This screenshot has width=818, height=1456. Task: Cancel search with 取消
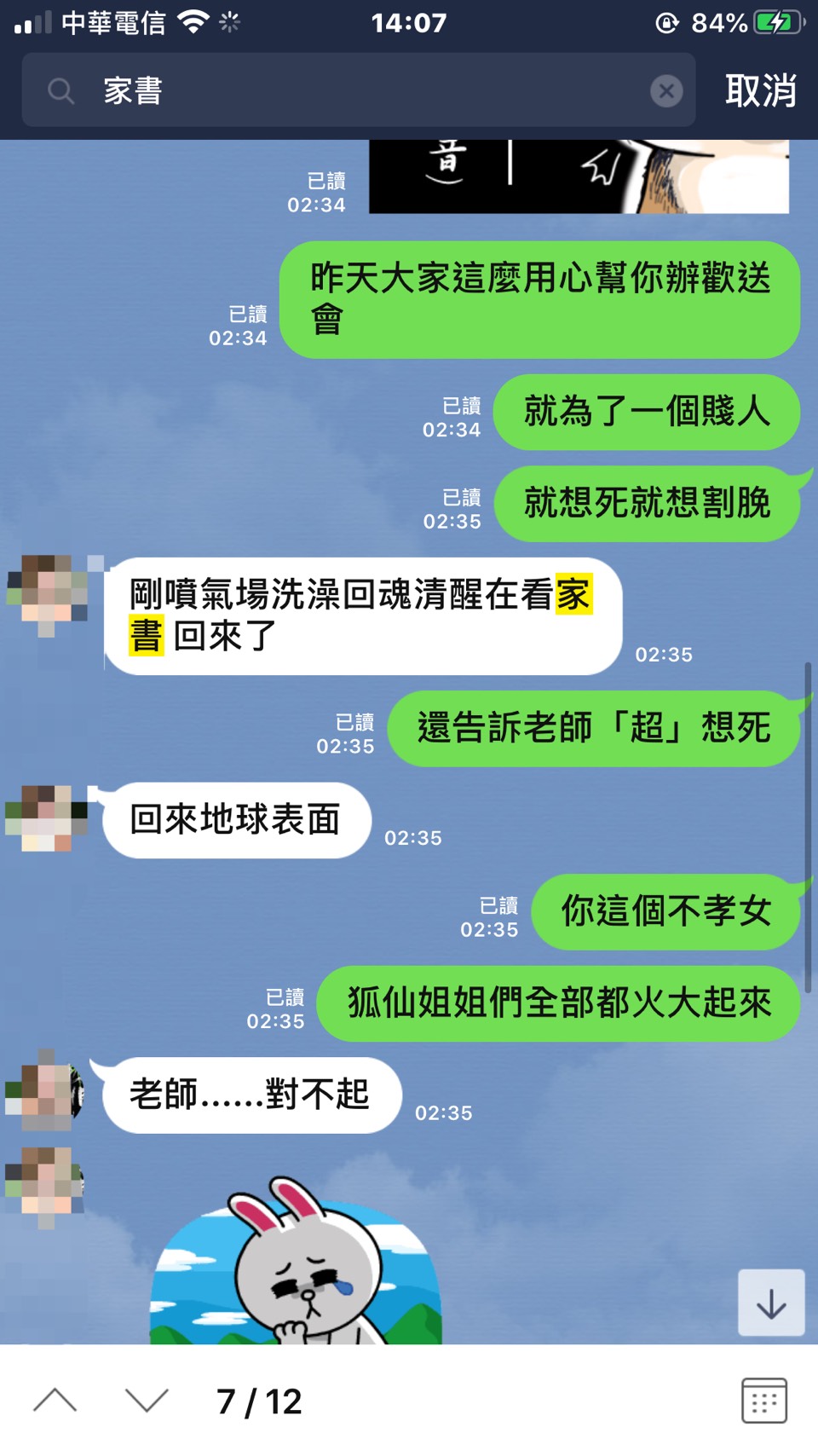tap(760, 90)
